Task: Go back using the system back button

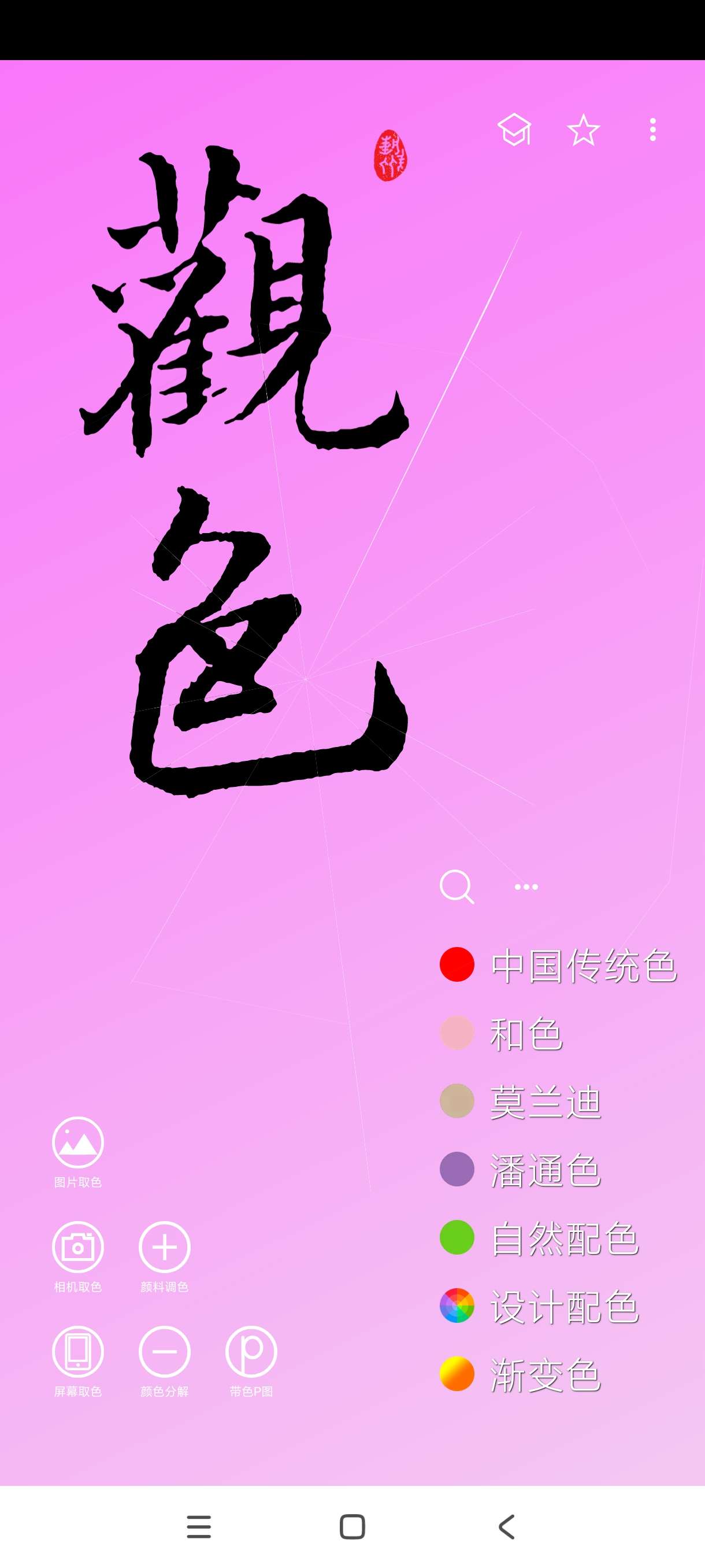Action: point(507,1526)
